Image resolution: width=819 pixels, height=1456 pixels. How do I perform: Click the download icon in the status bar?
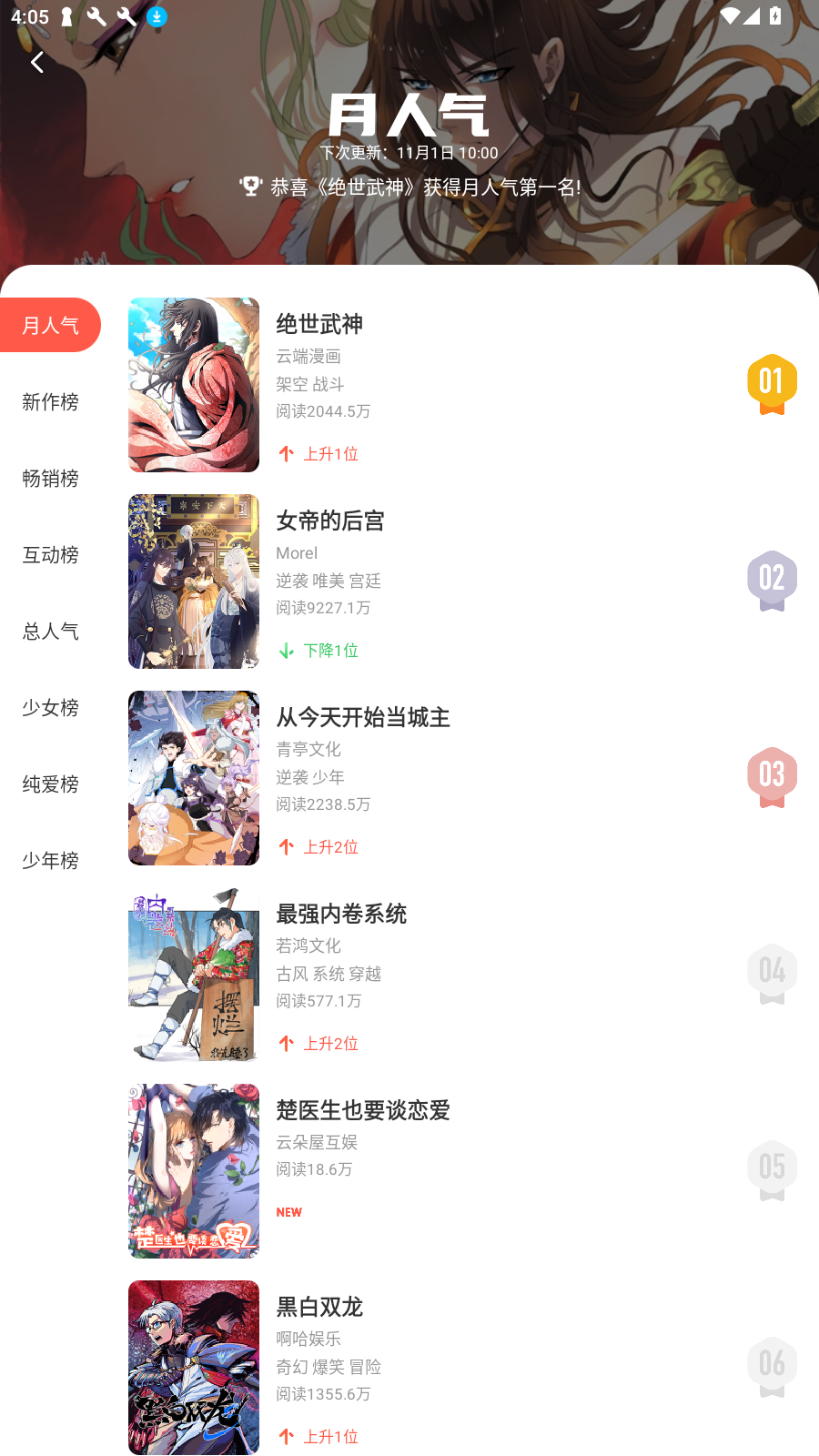(157, 16)
